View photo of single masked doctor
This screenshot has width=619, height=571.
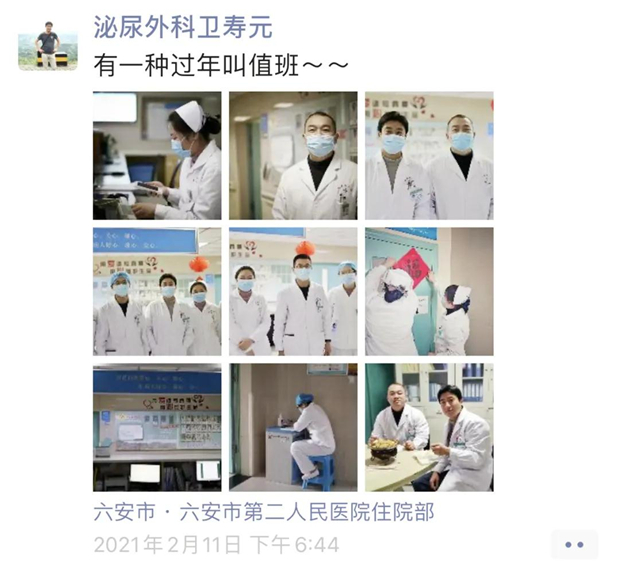[293, 156]
